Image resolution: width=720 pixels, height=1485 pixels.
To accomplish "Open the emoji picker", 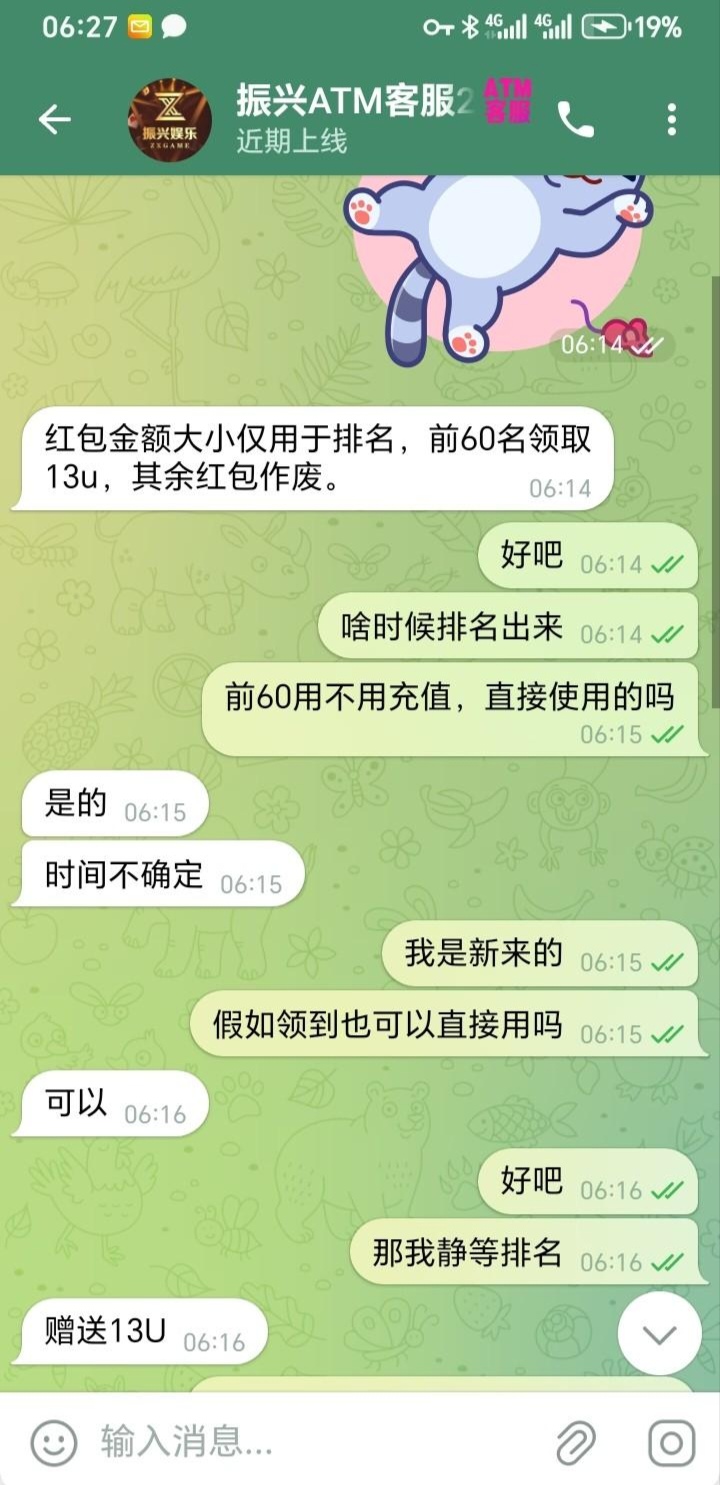I will (x=54, y=1442).
